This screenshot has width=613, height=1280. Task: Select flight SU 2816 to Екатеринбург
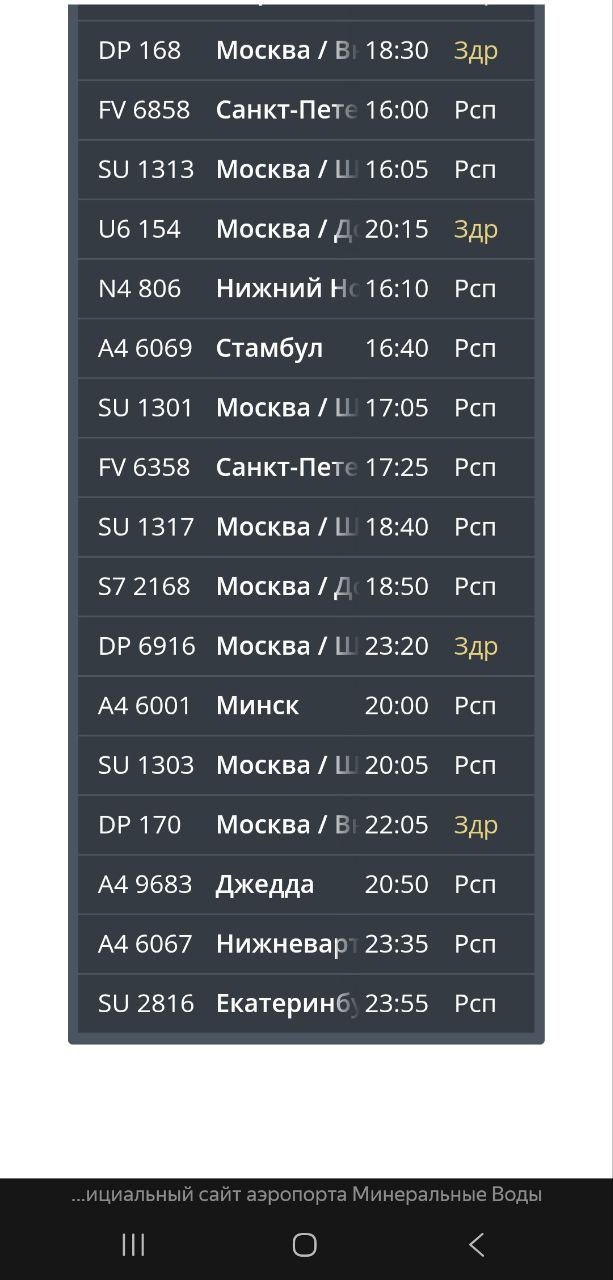tap(306, 1003)
